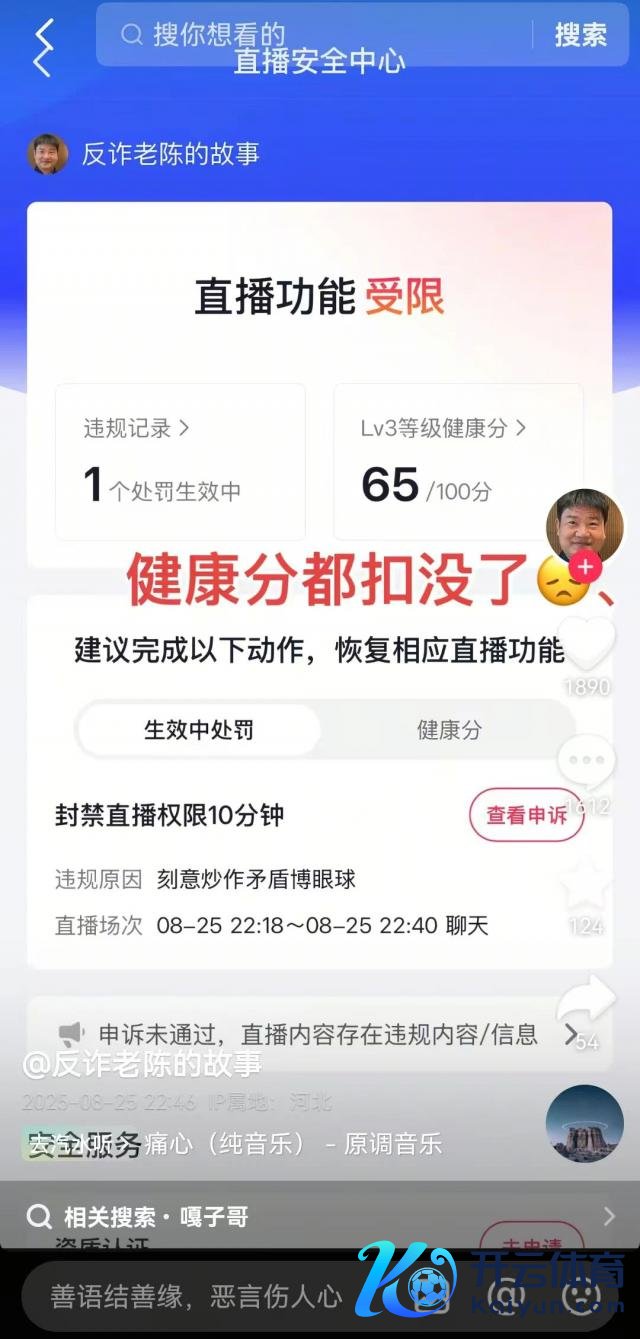Open the 搜你想看的 search box
The image size is (640, 1339).
(x=320, y=35)
